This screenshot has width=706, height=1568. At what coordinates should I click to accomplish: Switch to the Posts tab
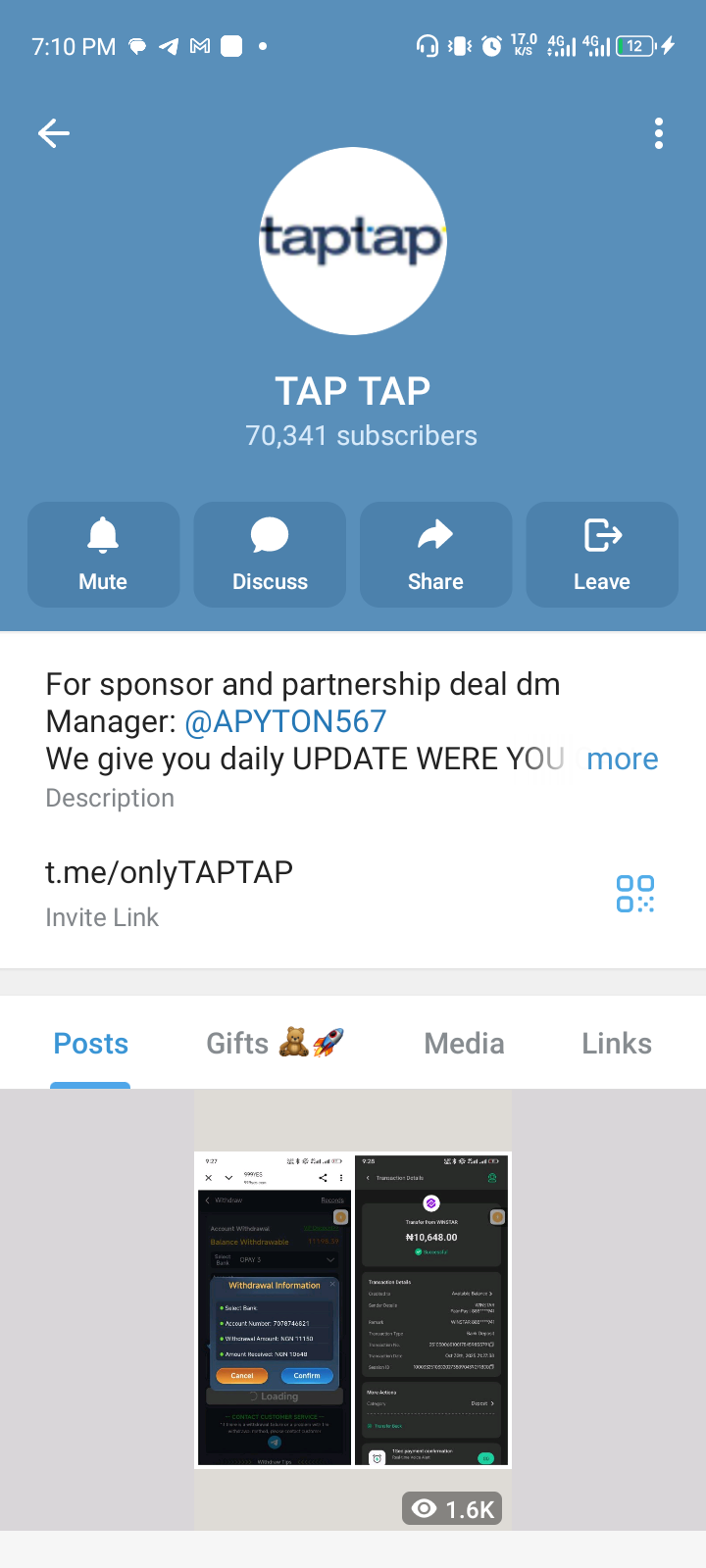90,1044
